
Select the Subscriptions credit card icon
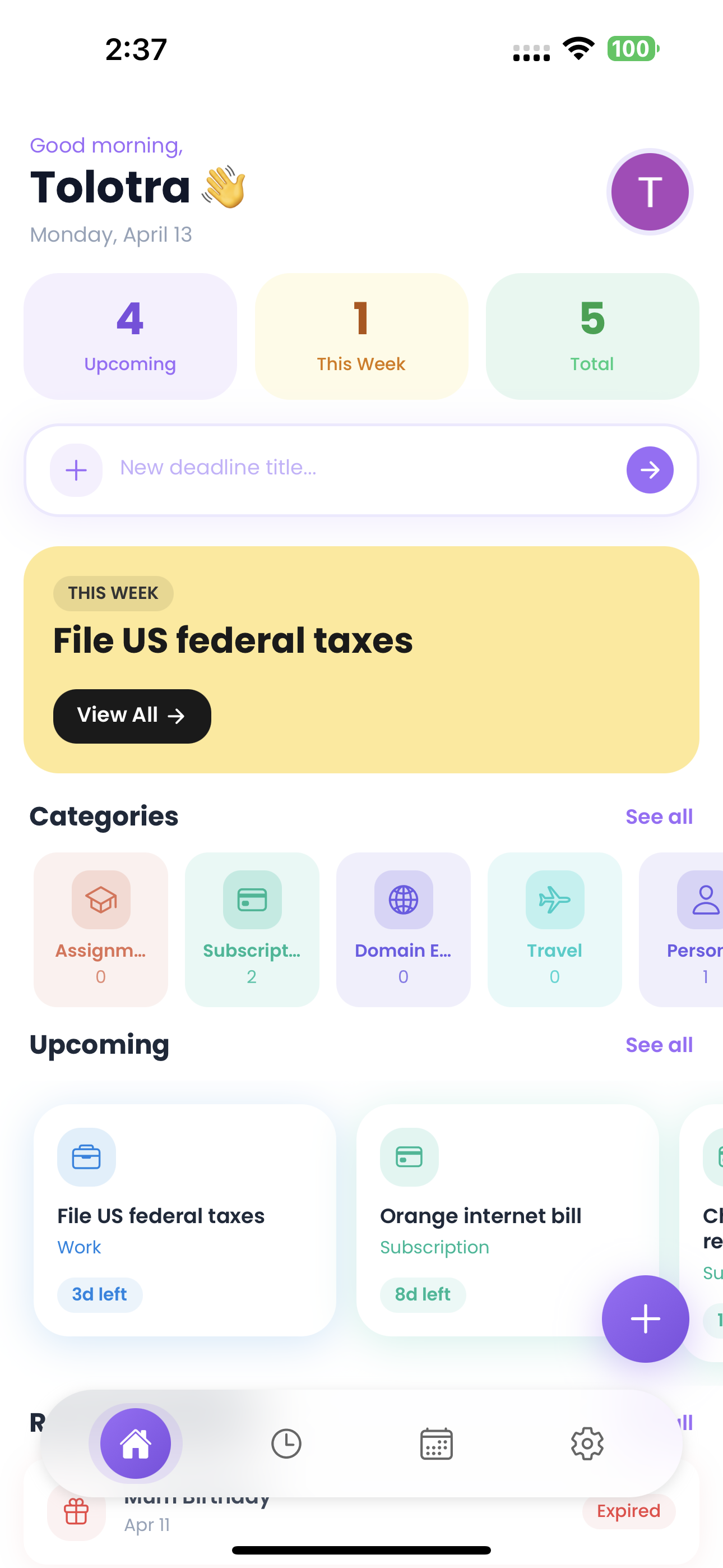tap(251, 900)
